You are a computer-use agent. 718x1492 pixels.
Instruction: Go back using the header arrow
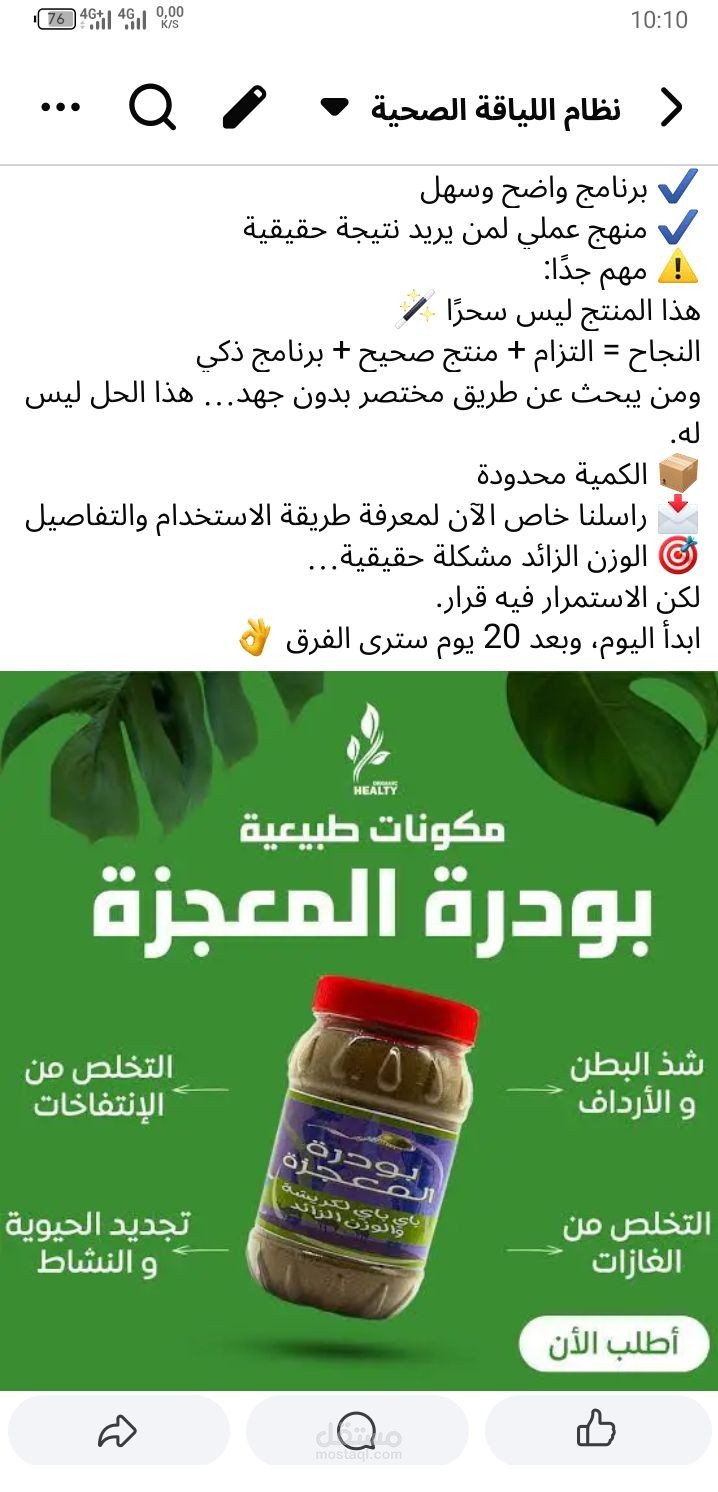point(671,108)
